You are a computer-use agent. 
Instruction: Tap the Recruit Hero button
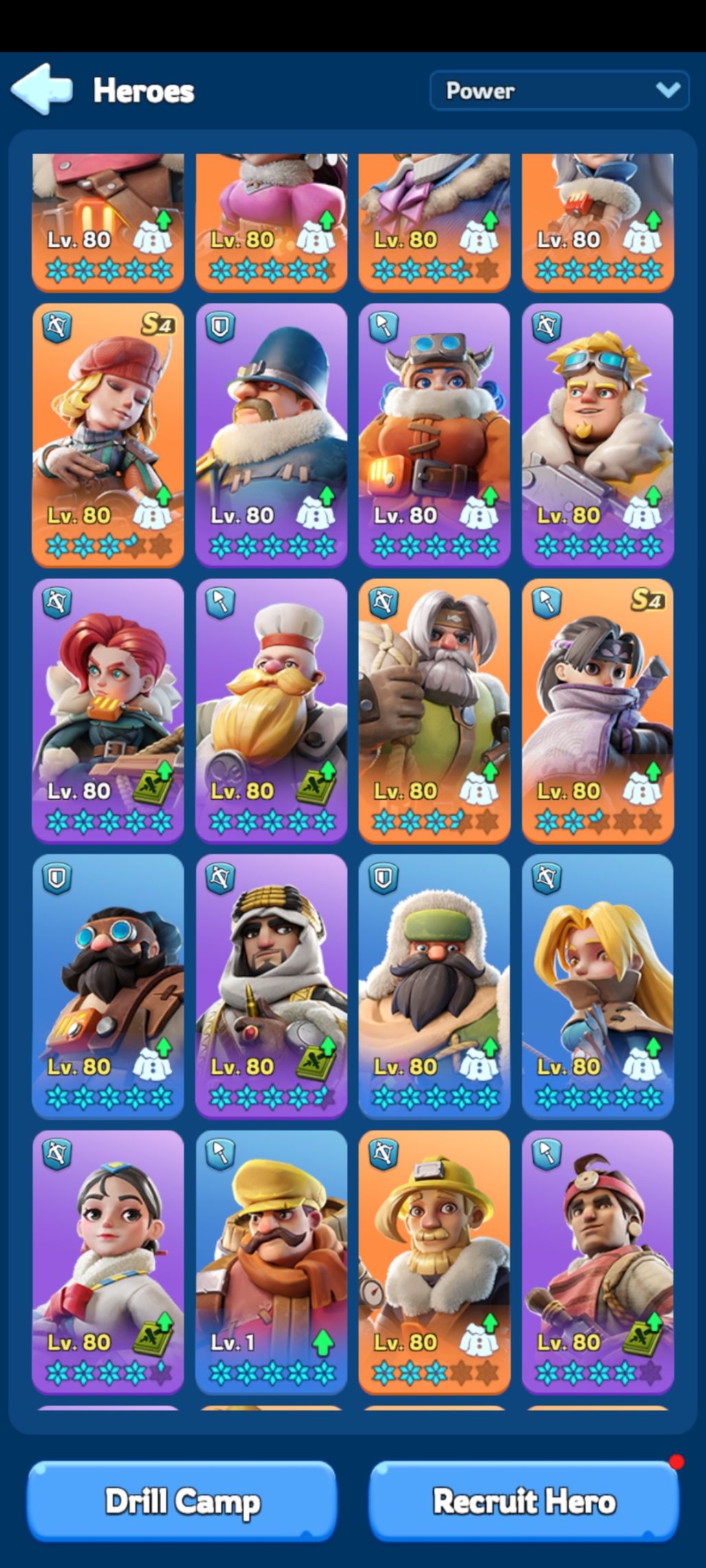click(x=524, y=1501)
